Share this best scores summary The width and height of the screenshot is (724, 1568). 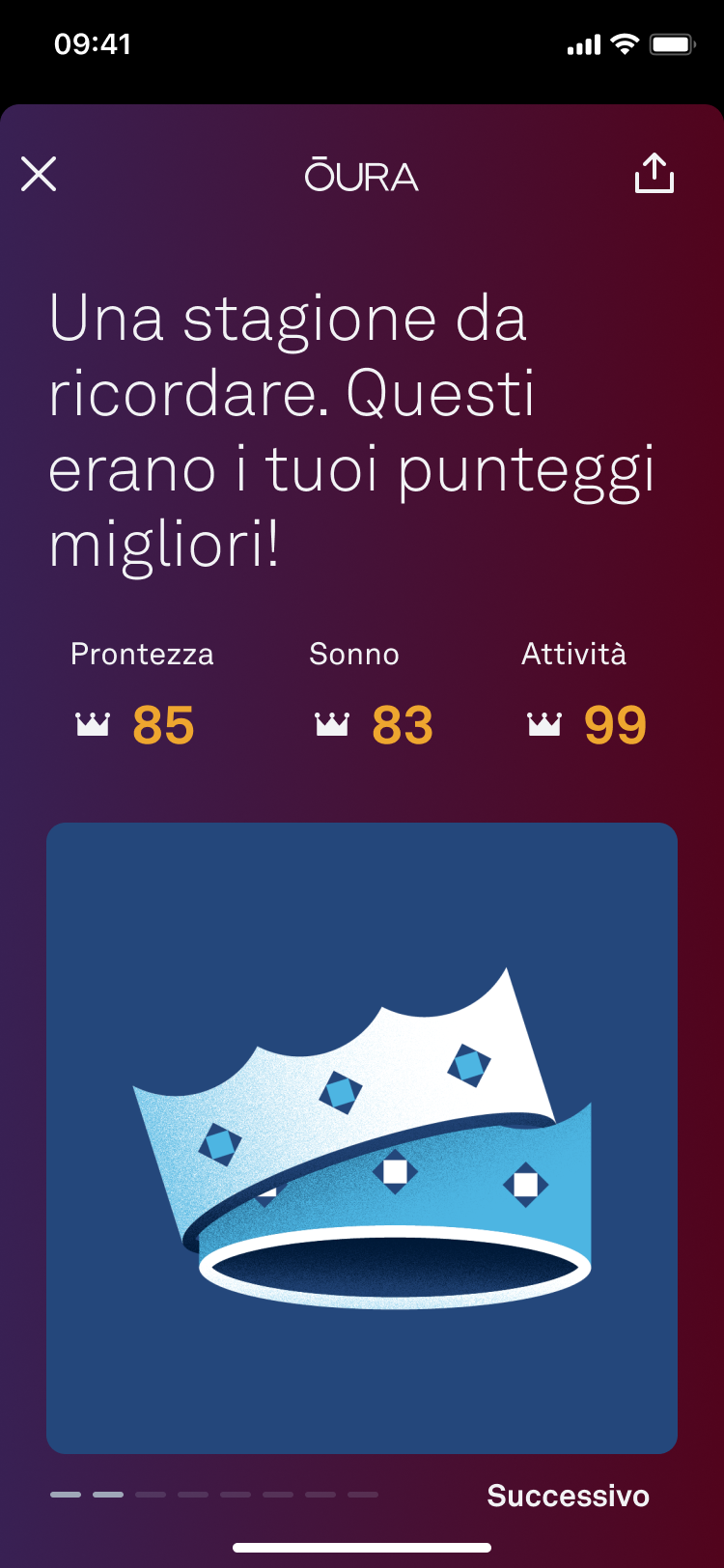[x=654, y=175]
